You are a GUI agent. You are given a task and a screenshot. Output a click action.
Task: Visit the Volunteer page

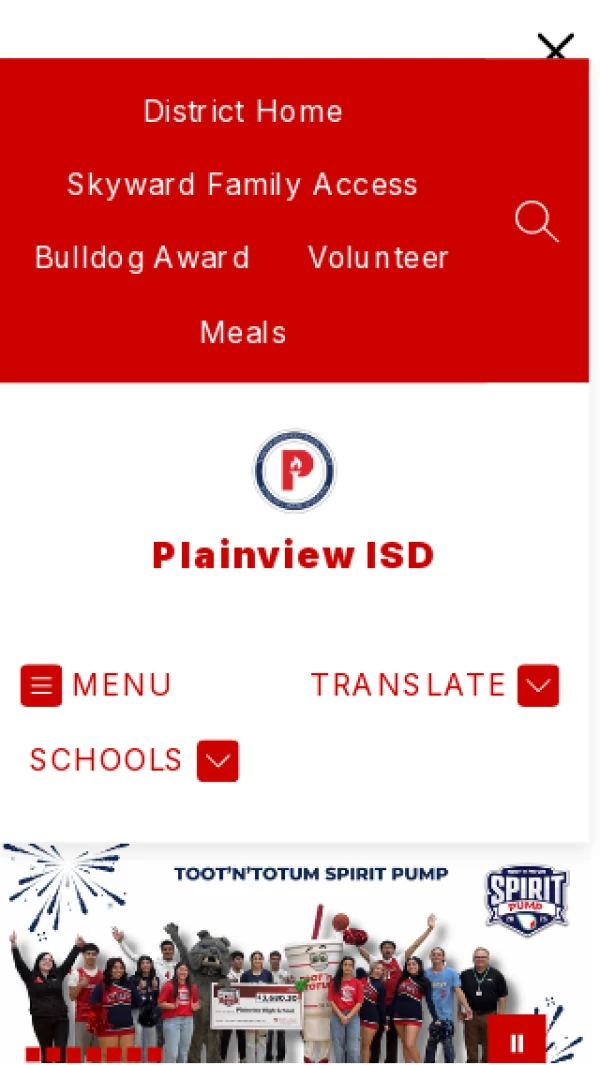click(378, 258)
